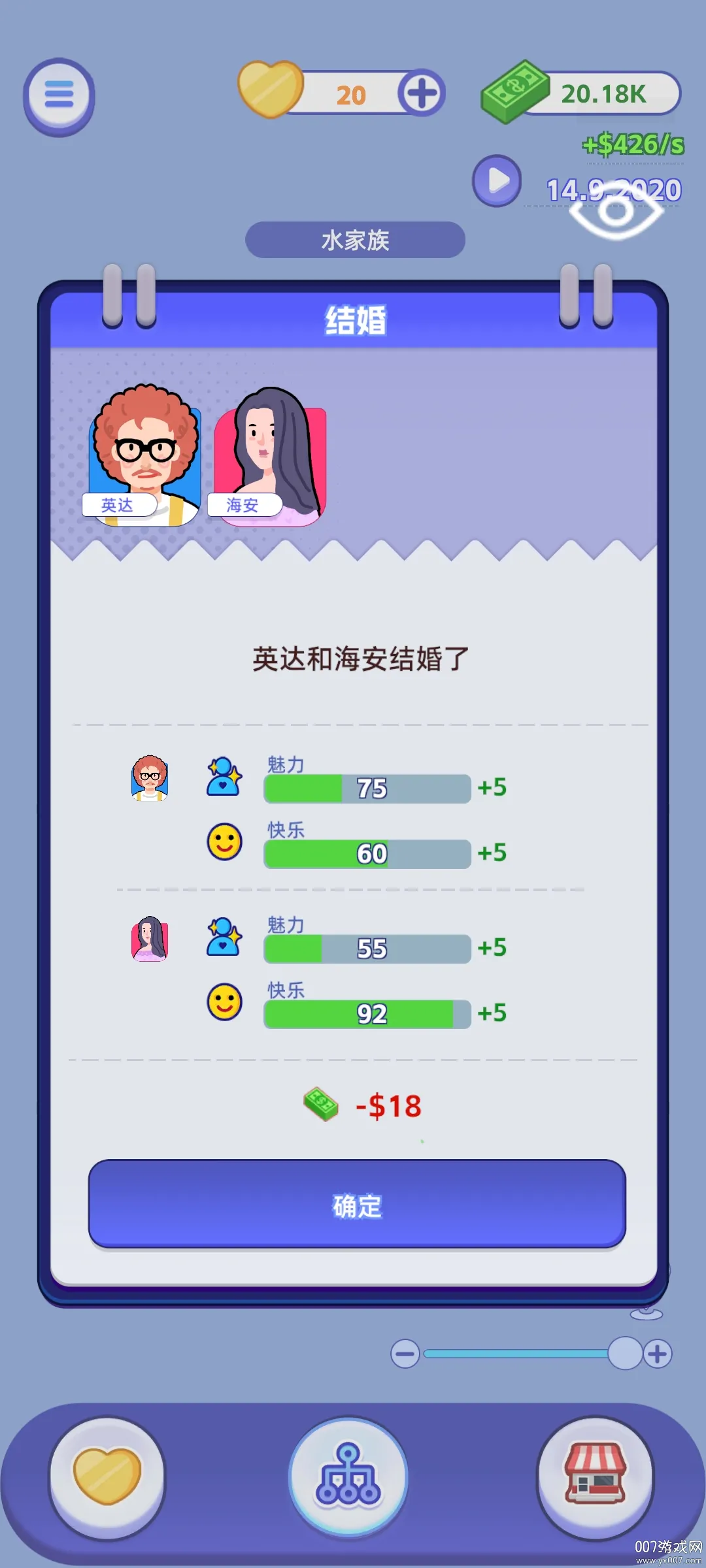Tap the 水家族 family name label
This screenshot has height=1568, width=706.
[x=355, y=240]
